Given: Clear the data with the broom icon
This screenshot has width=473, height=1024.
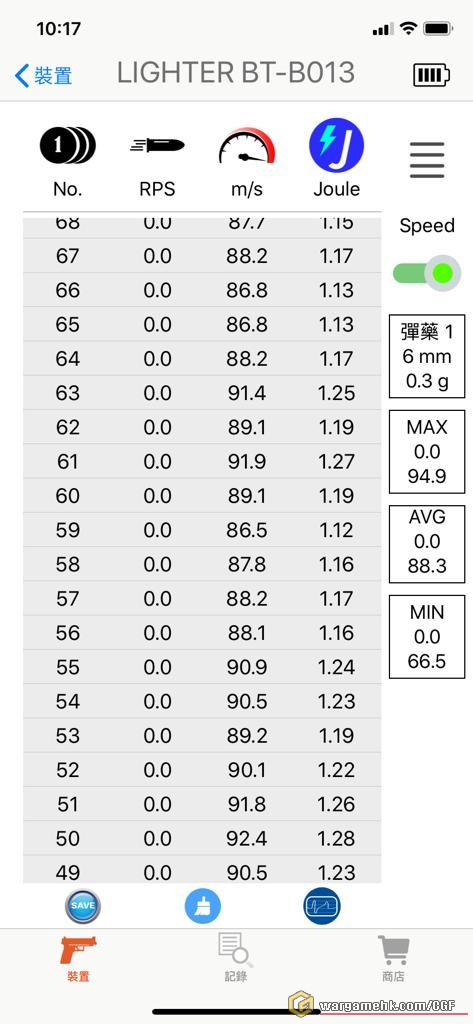Looking at the screenshot, I should pos(203,906).
